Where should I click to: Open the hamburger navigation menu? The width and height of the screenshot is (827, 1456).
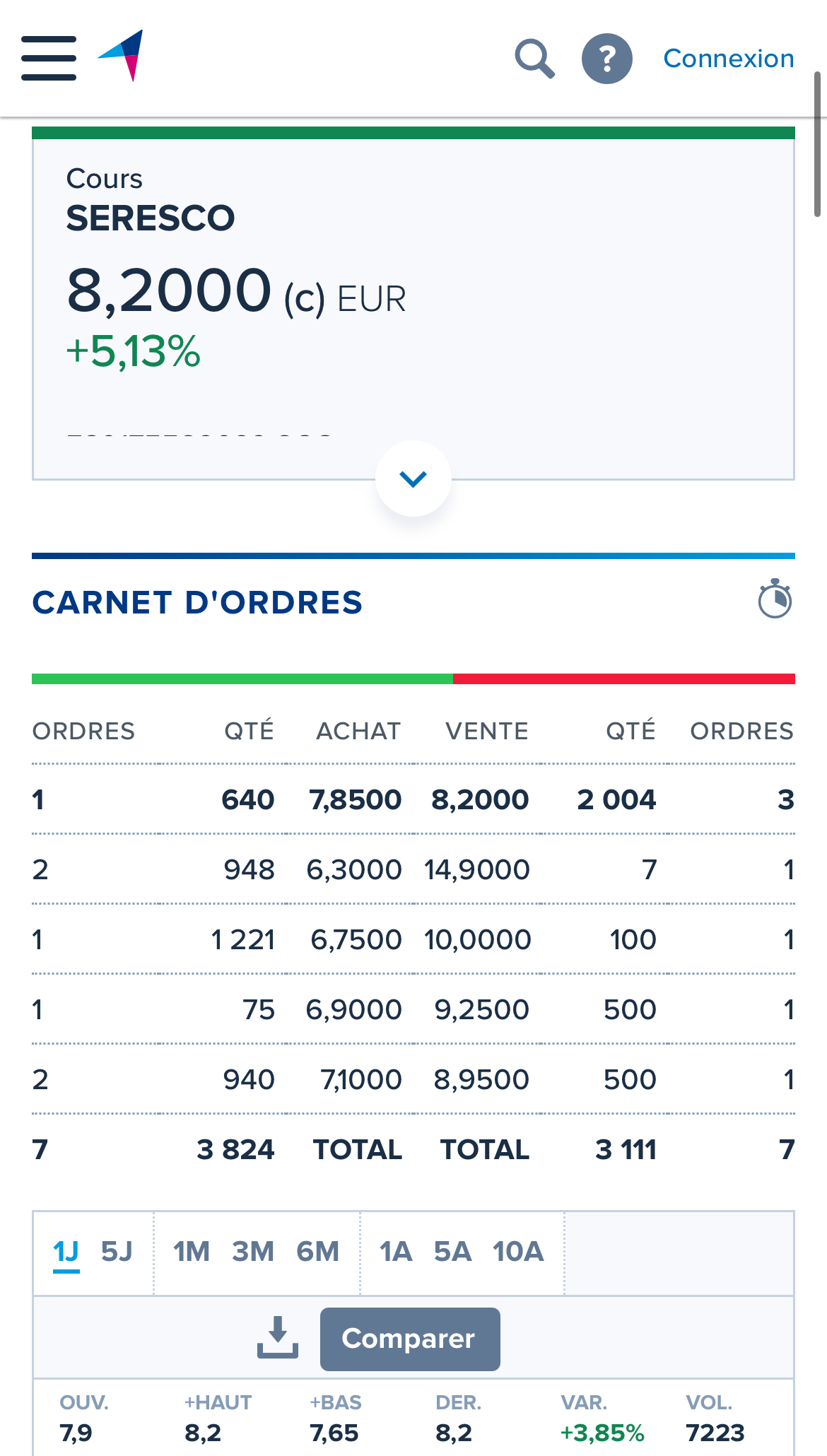click(x=49, y=58)
